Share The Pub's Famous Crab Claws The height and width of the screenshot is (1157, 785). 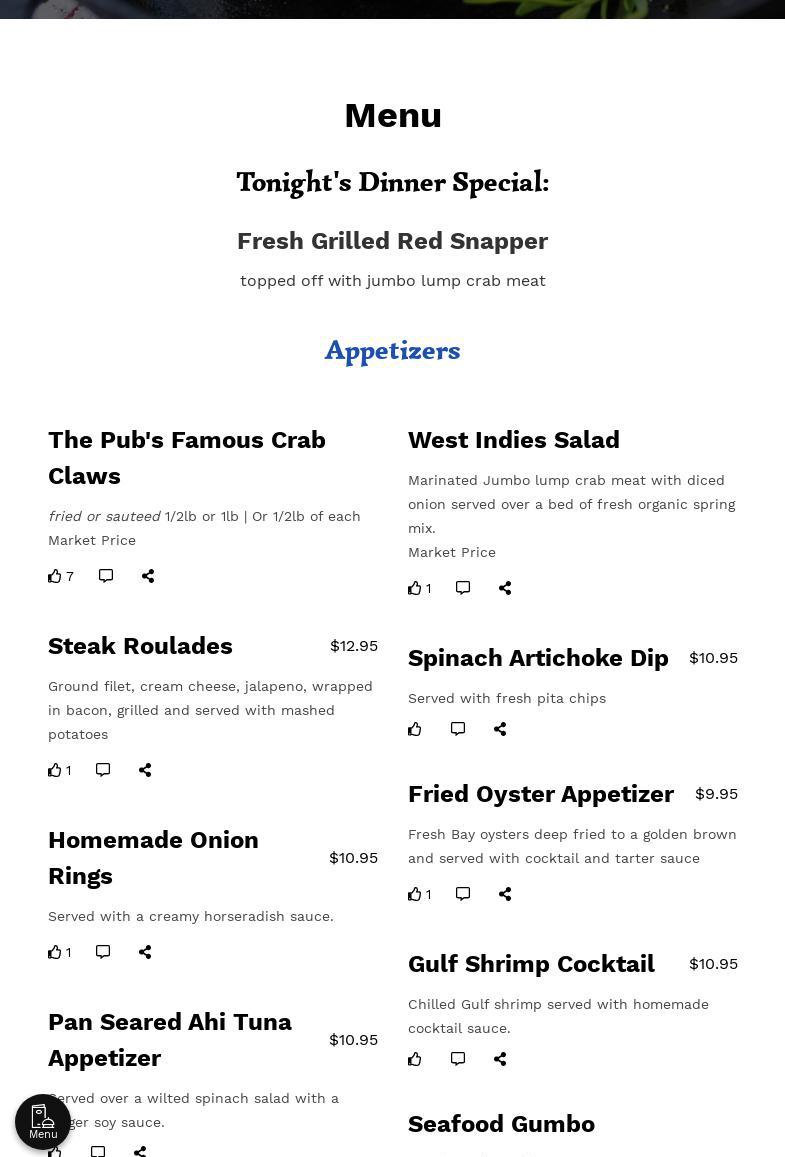point(148,576)
